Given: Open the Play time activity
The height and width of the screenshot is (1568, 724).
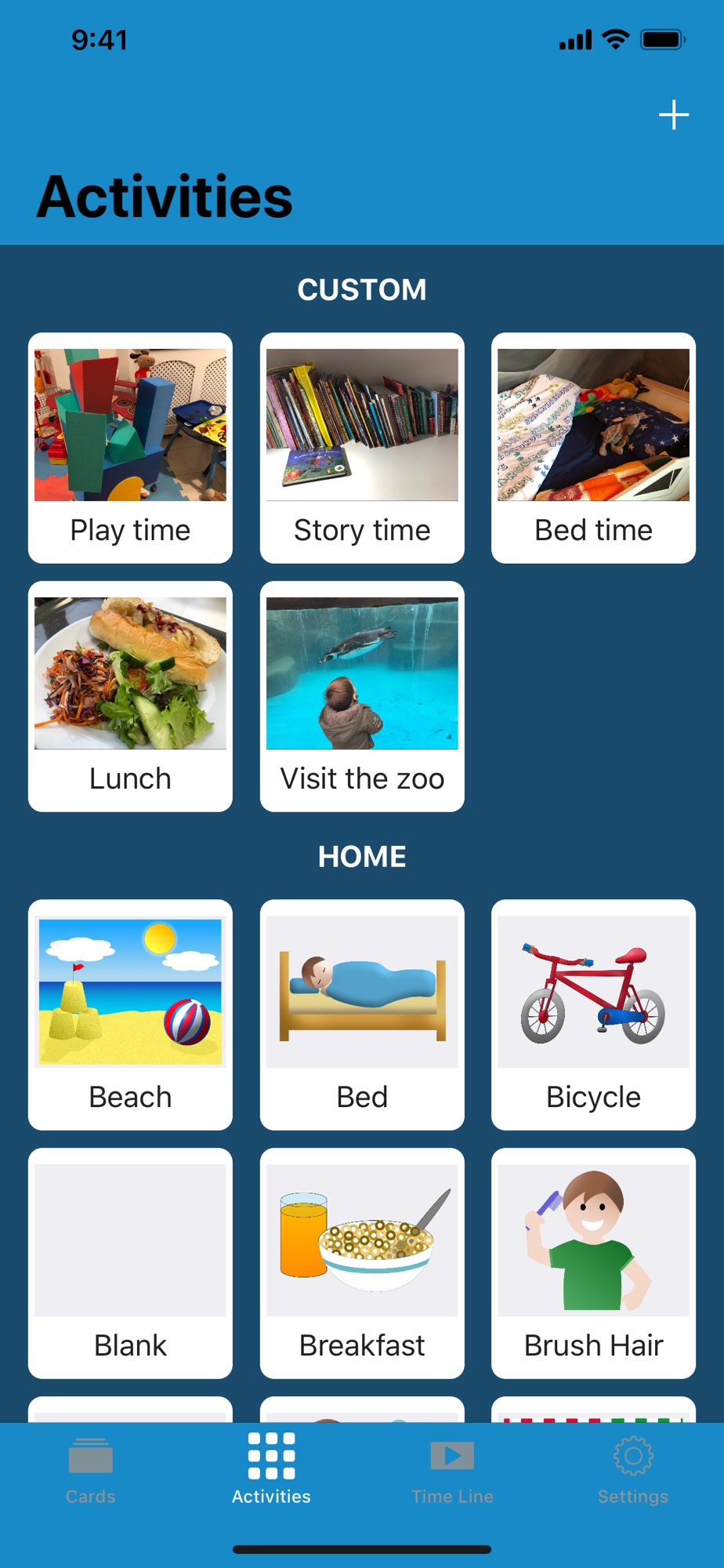Looking at the screenshot, I should tap(130, 448).
